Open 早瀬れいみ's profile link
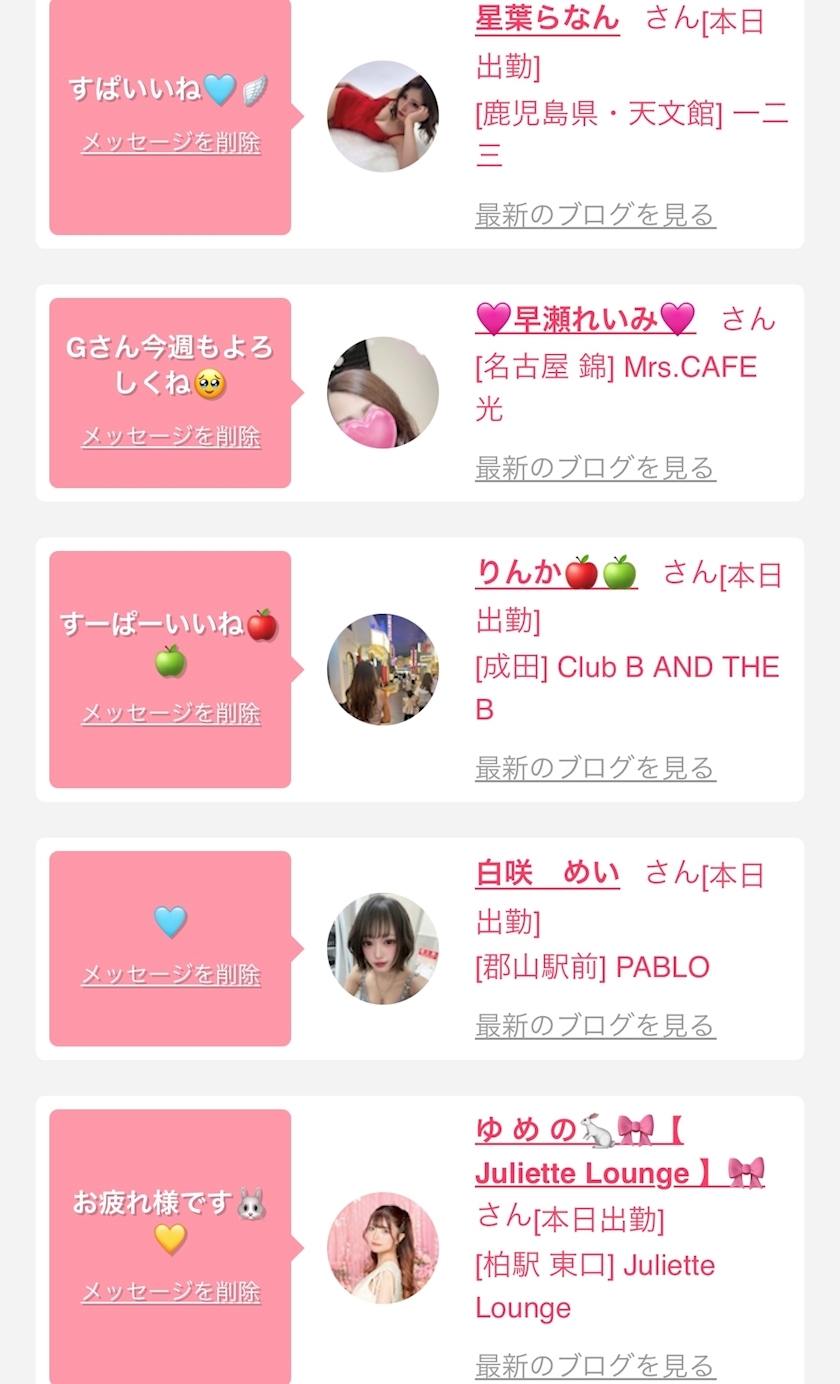Image resolution: width=840 pixels, height=1384 pixels. coord(585,319)
